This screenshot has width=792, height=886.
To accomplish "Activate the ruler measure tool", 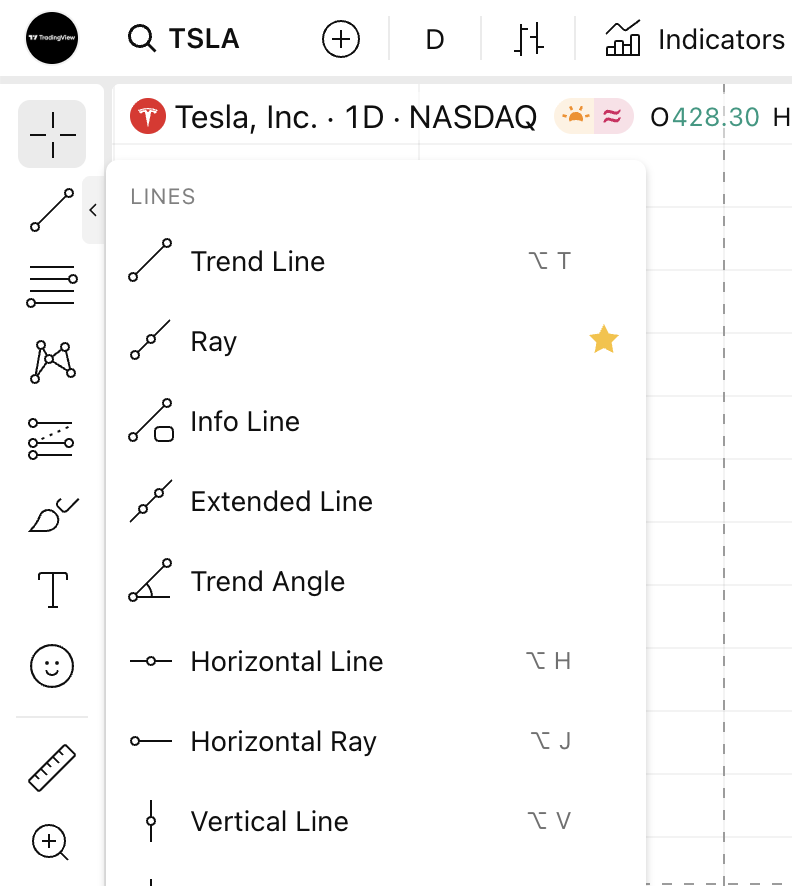I will [x=52, y=768].
